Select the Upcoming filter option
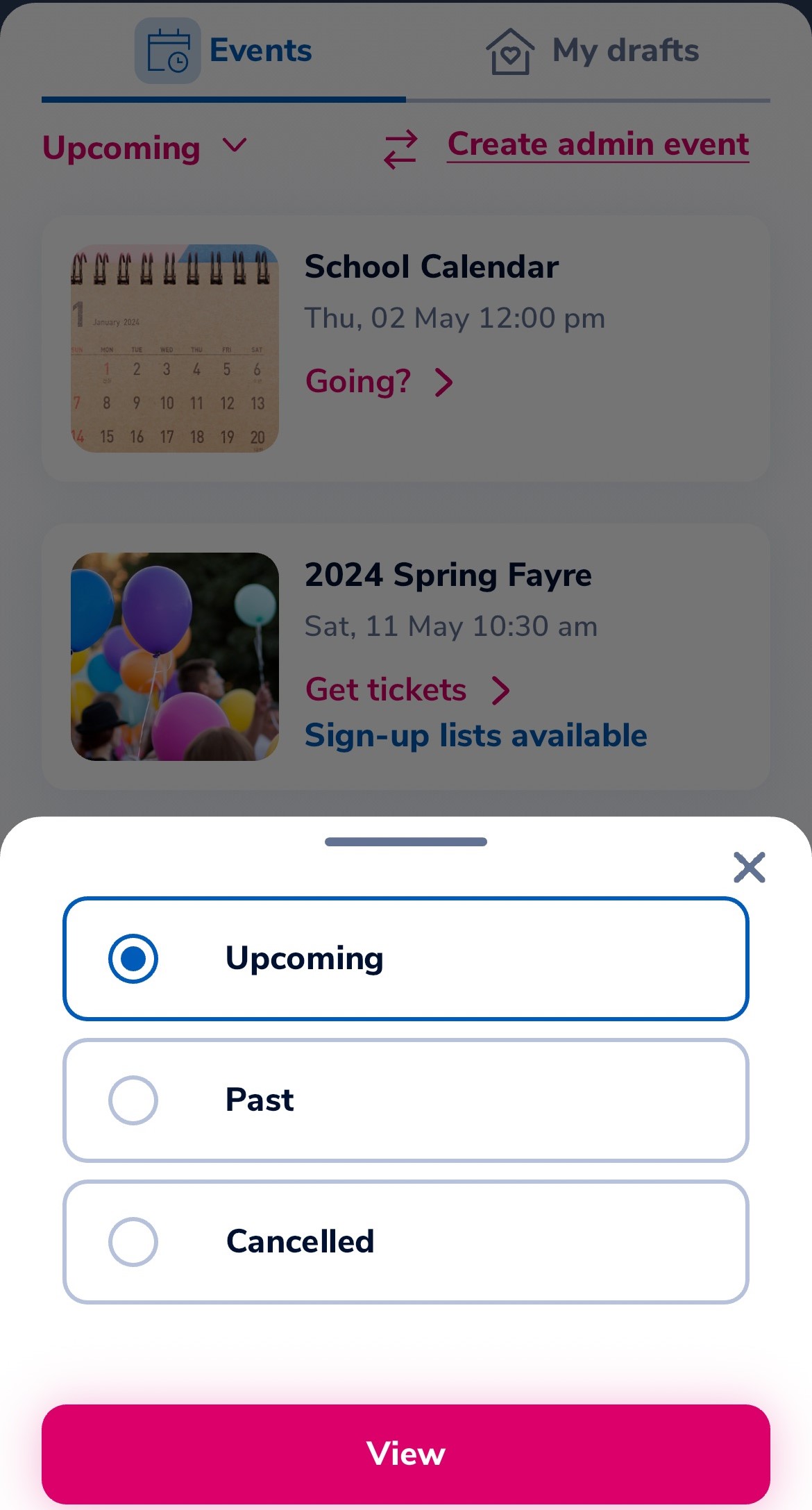This screenshot has width=812, height=1510. click(x=405, y=959)
